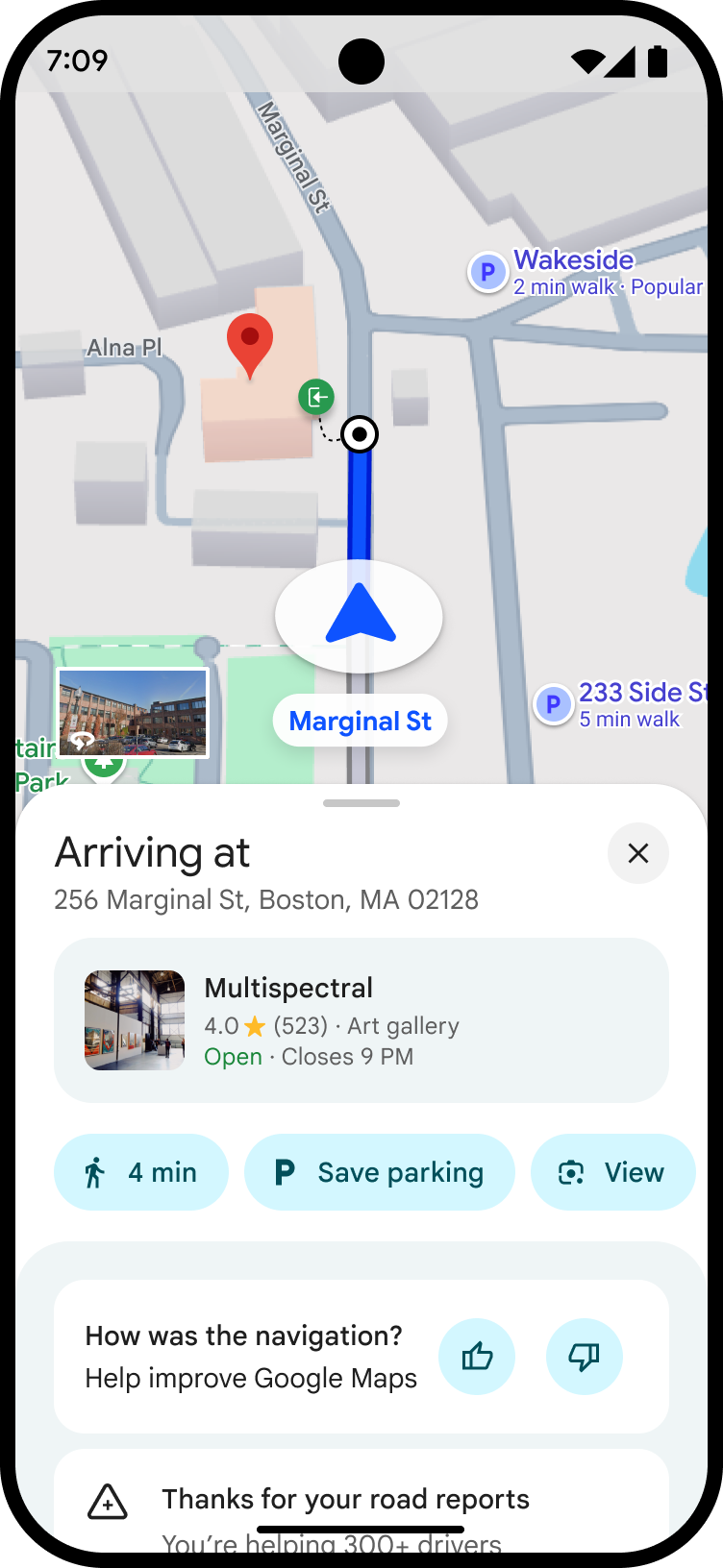This screenshot has height=1568, width=723.
Task: Tap the Marginal St street label
Action: (x=360, y=721)
